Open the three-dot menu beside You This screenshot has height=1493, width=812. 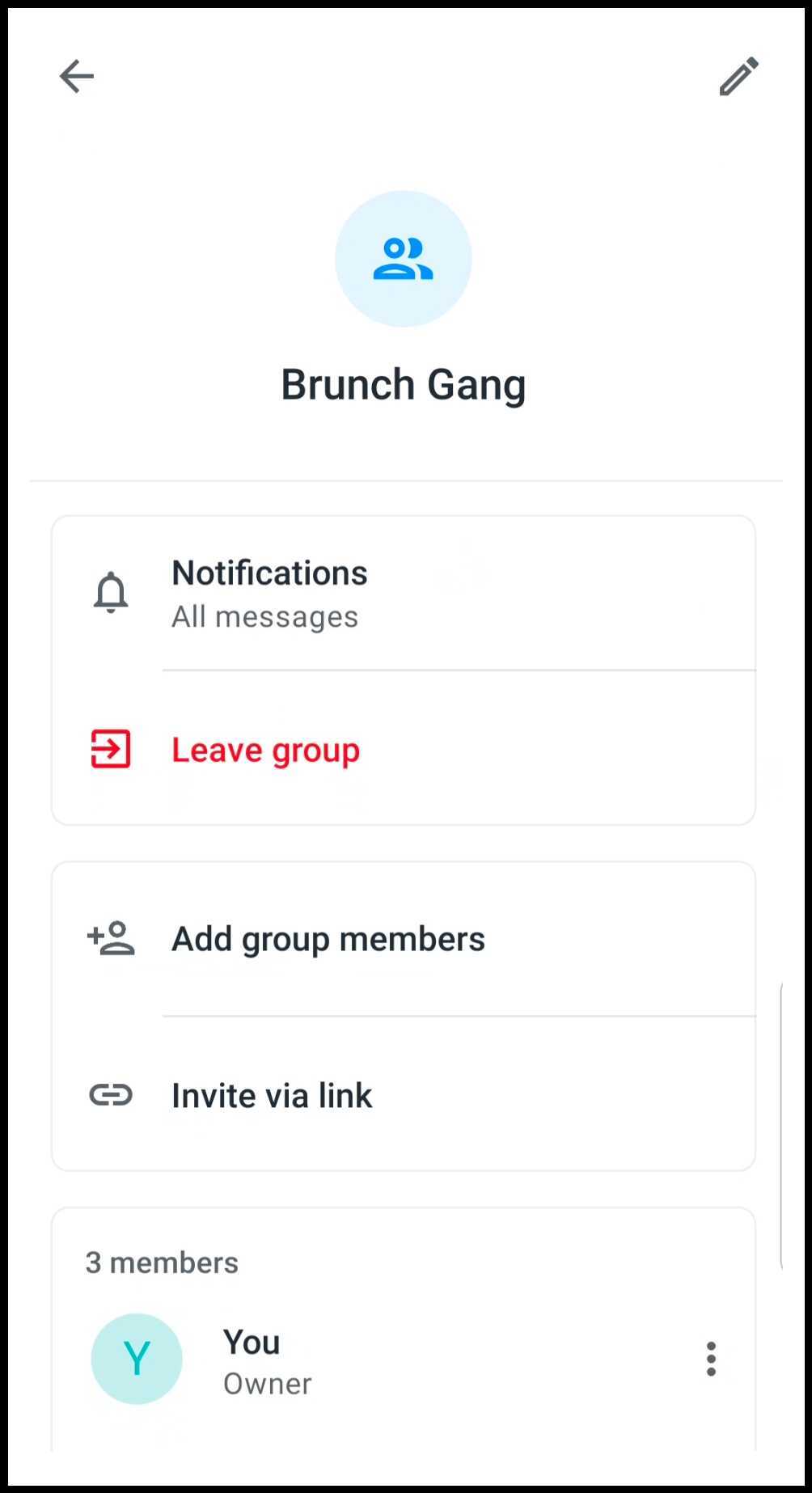click(711, 1359)
